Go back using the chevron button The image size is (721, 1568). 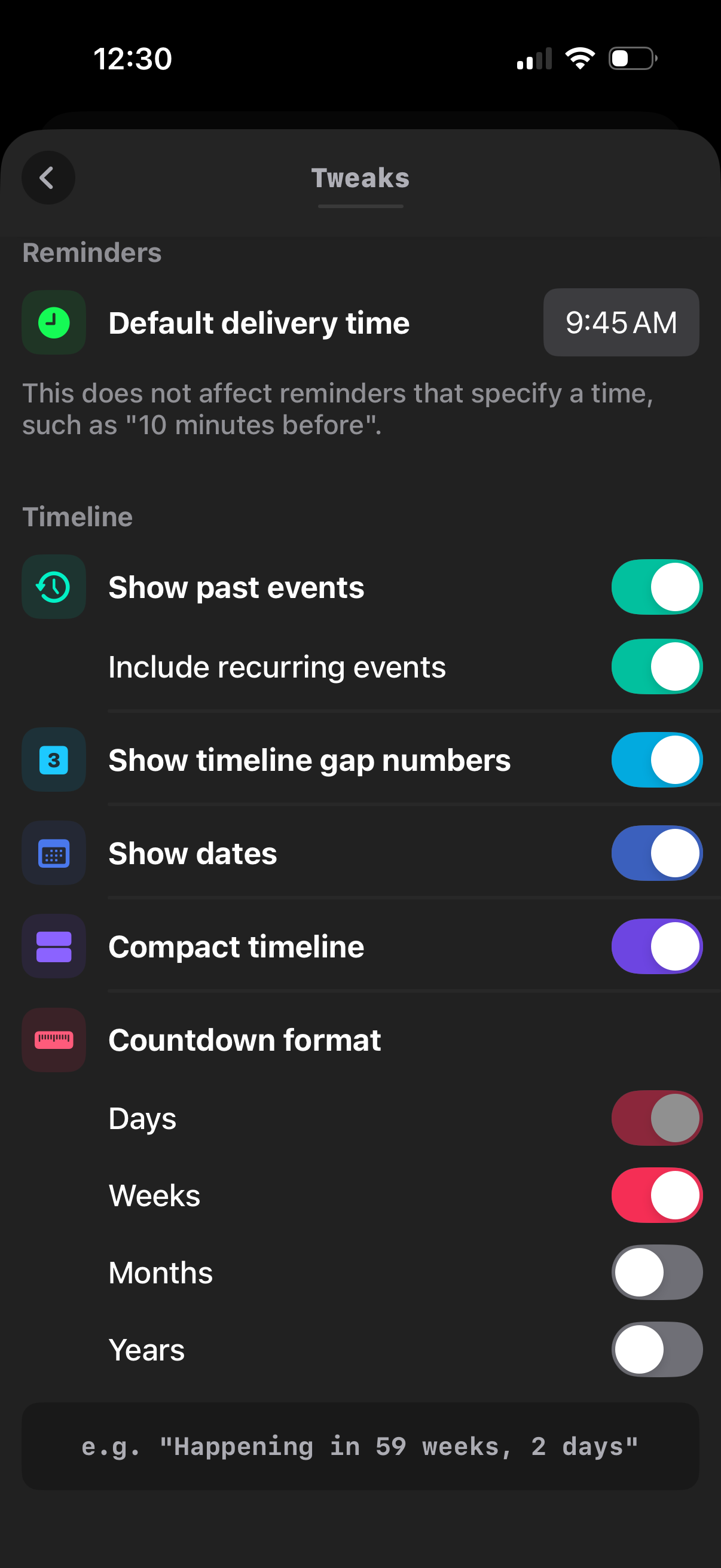pos(48,177)
